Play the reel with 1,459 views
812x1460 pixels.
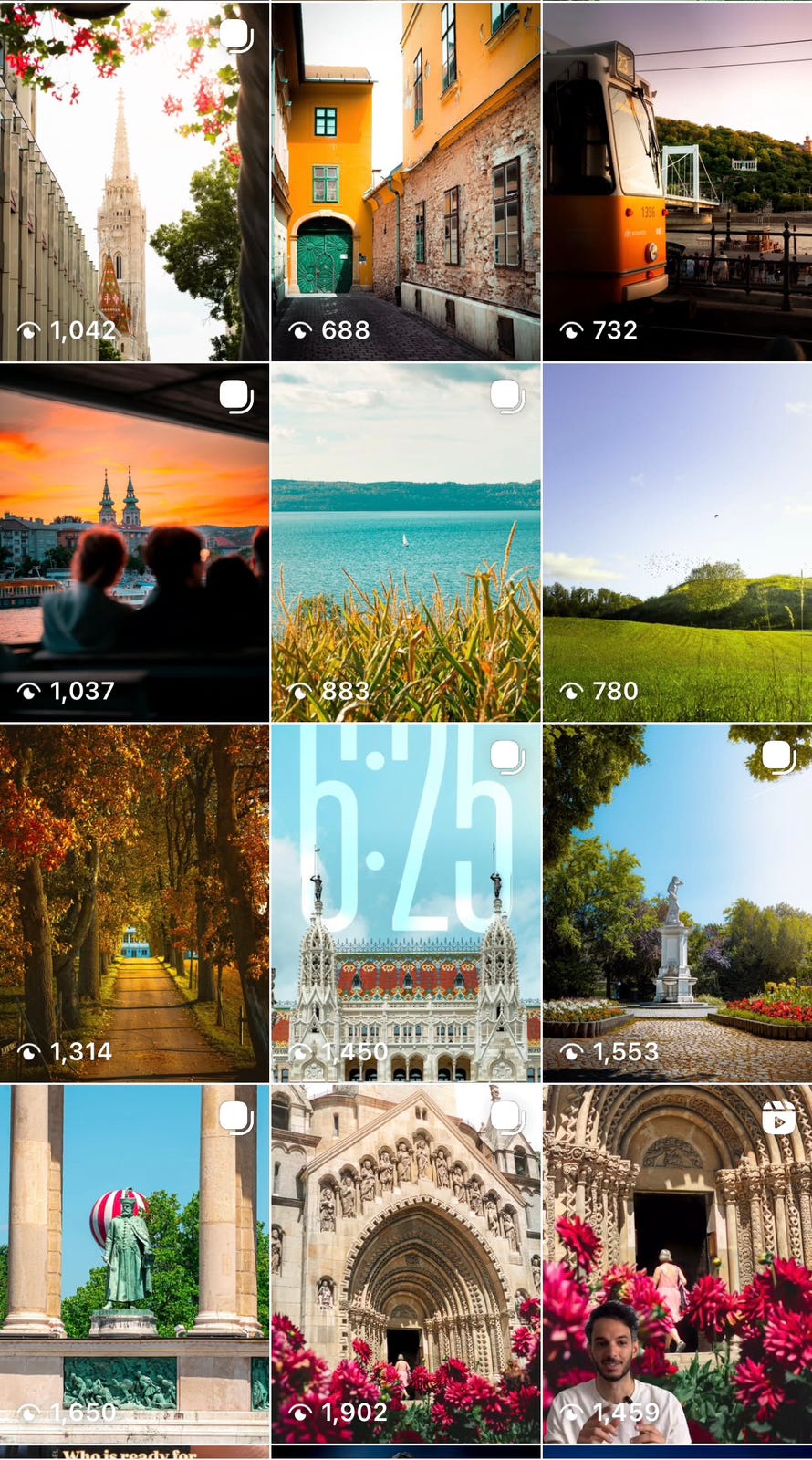pyautogui.click(x=677, y=1263)
